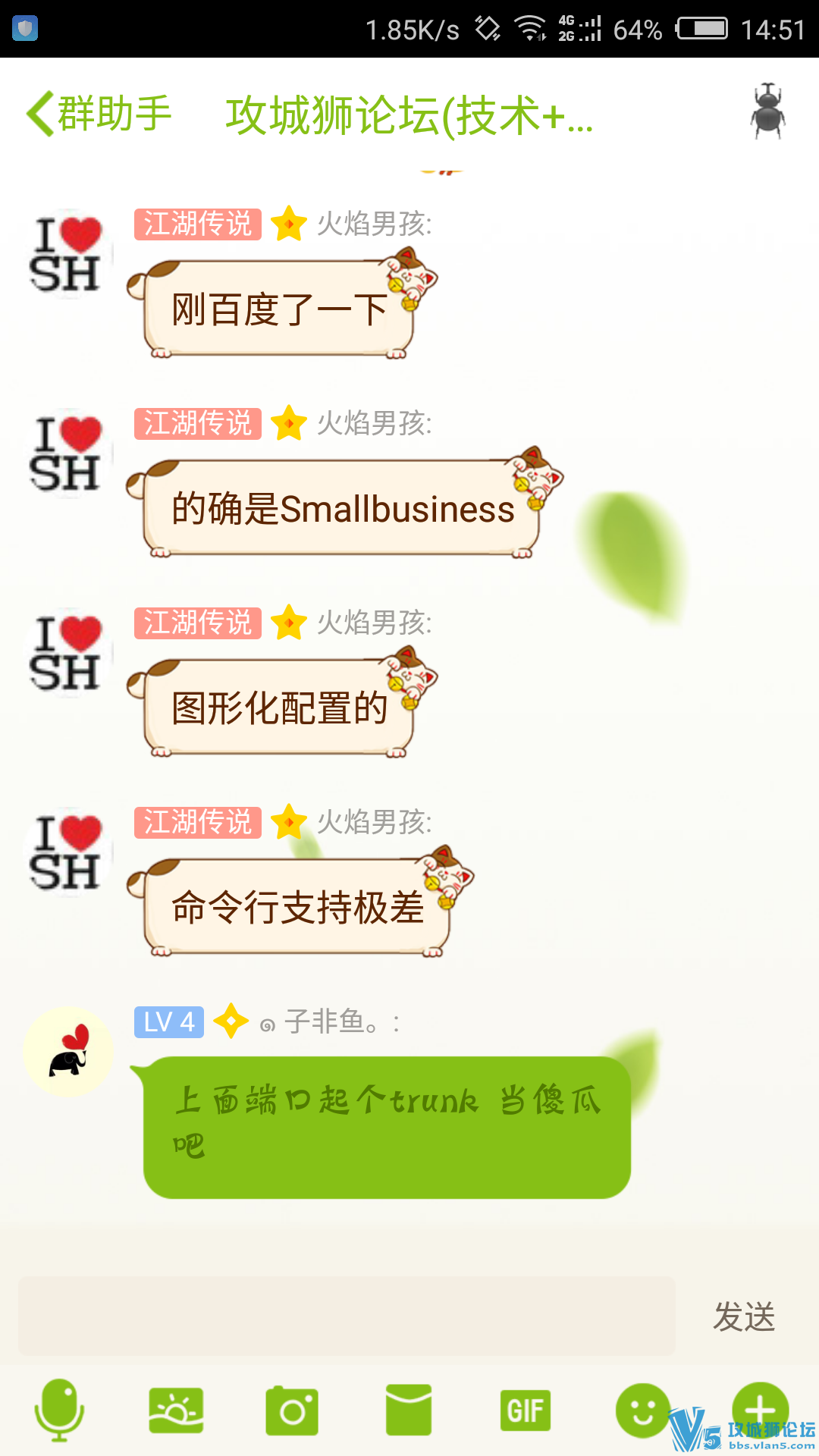819x1456 pixels.
Task: Go back to 群助手
Action: click(99, 114)
